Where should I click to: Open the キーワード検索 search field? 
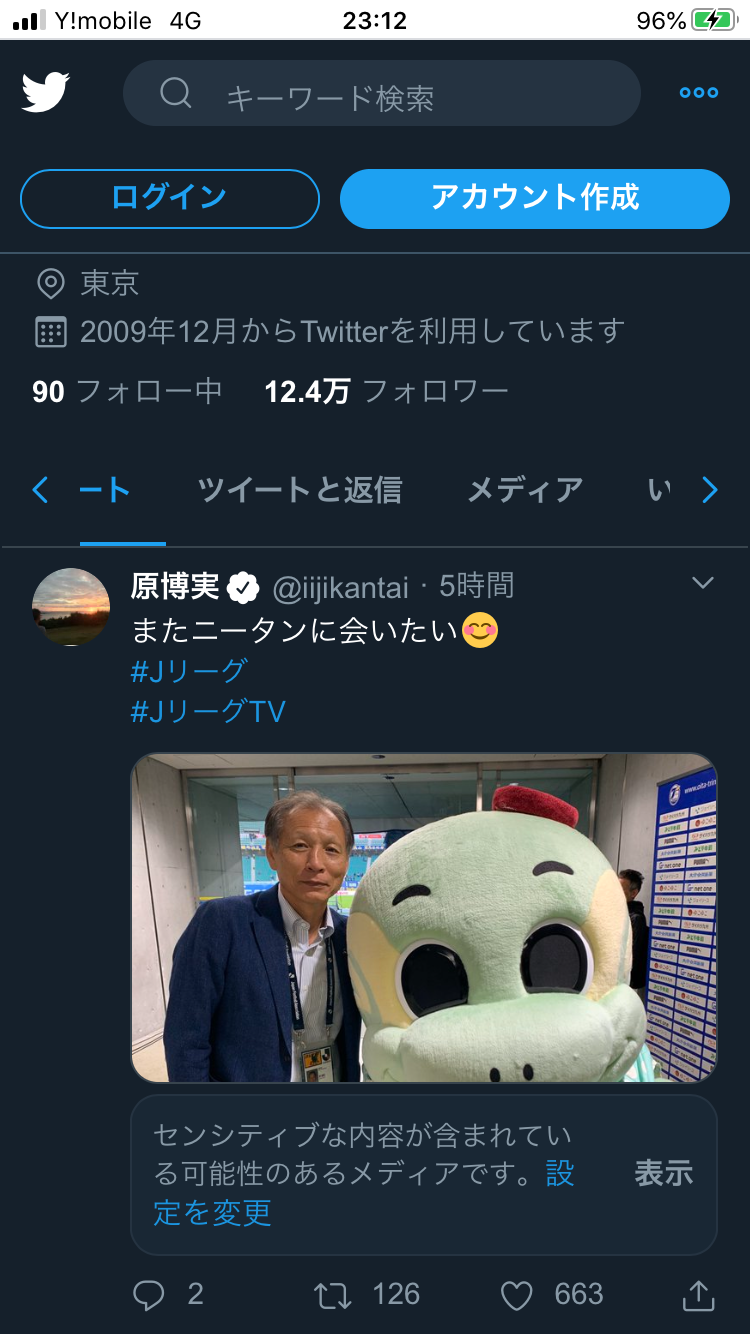tap(381, 94)
